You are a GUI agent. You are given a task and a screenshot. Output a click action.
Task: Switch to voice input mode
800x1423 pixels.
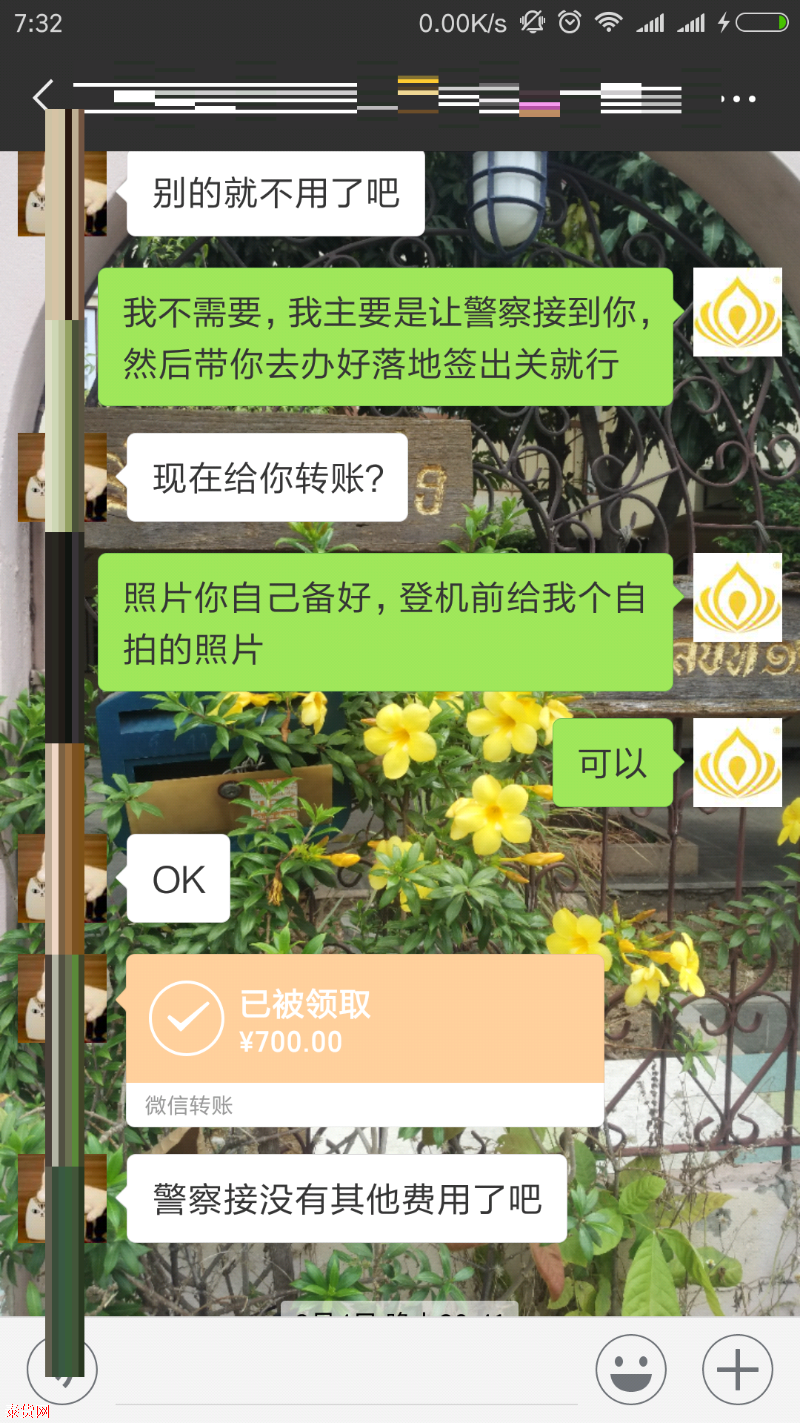(x=62, y=1370)
